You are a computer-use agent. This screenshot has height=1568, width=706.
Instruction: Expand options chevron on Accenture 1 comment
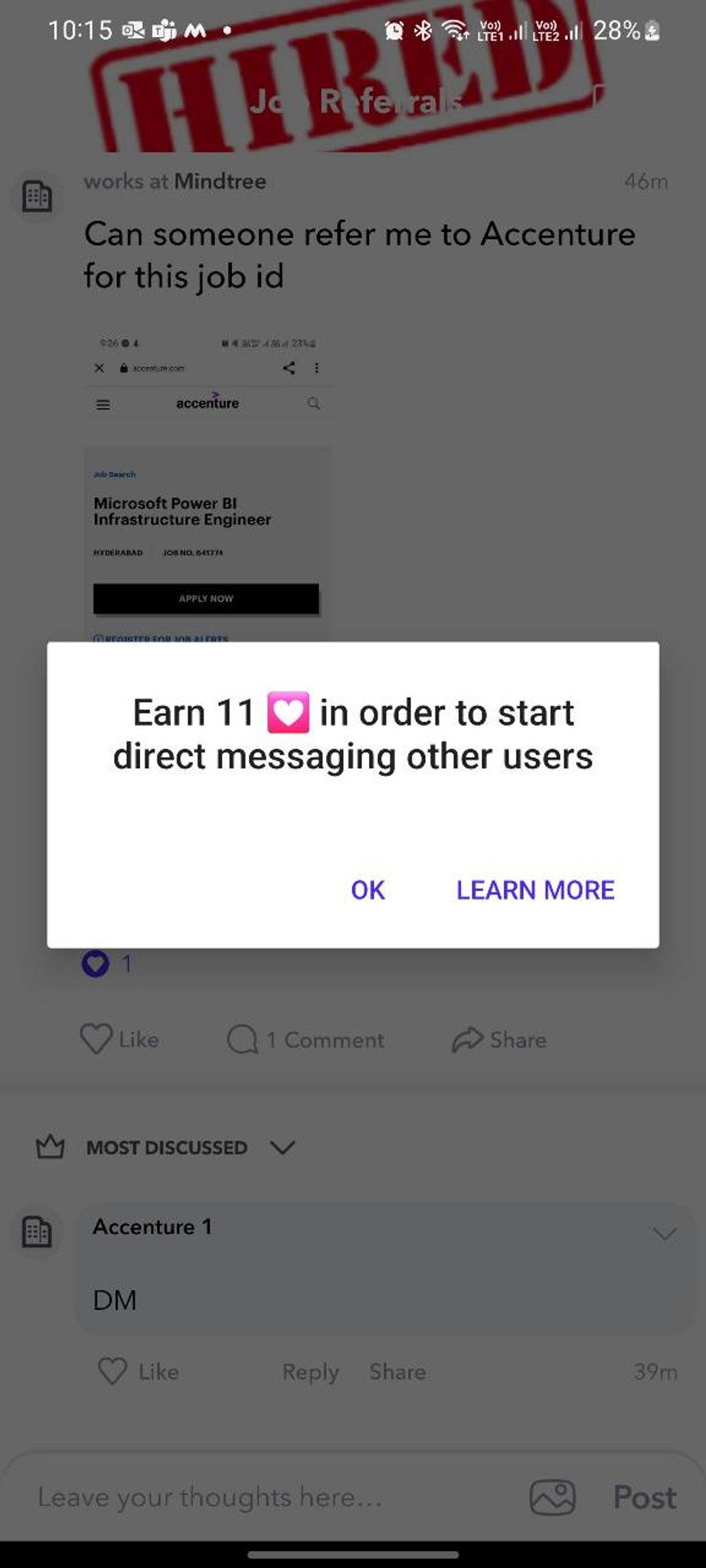click(664, 1233)
